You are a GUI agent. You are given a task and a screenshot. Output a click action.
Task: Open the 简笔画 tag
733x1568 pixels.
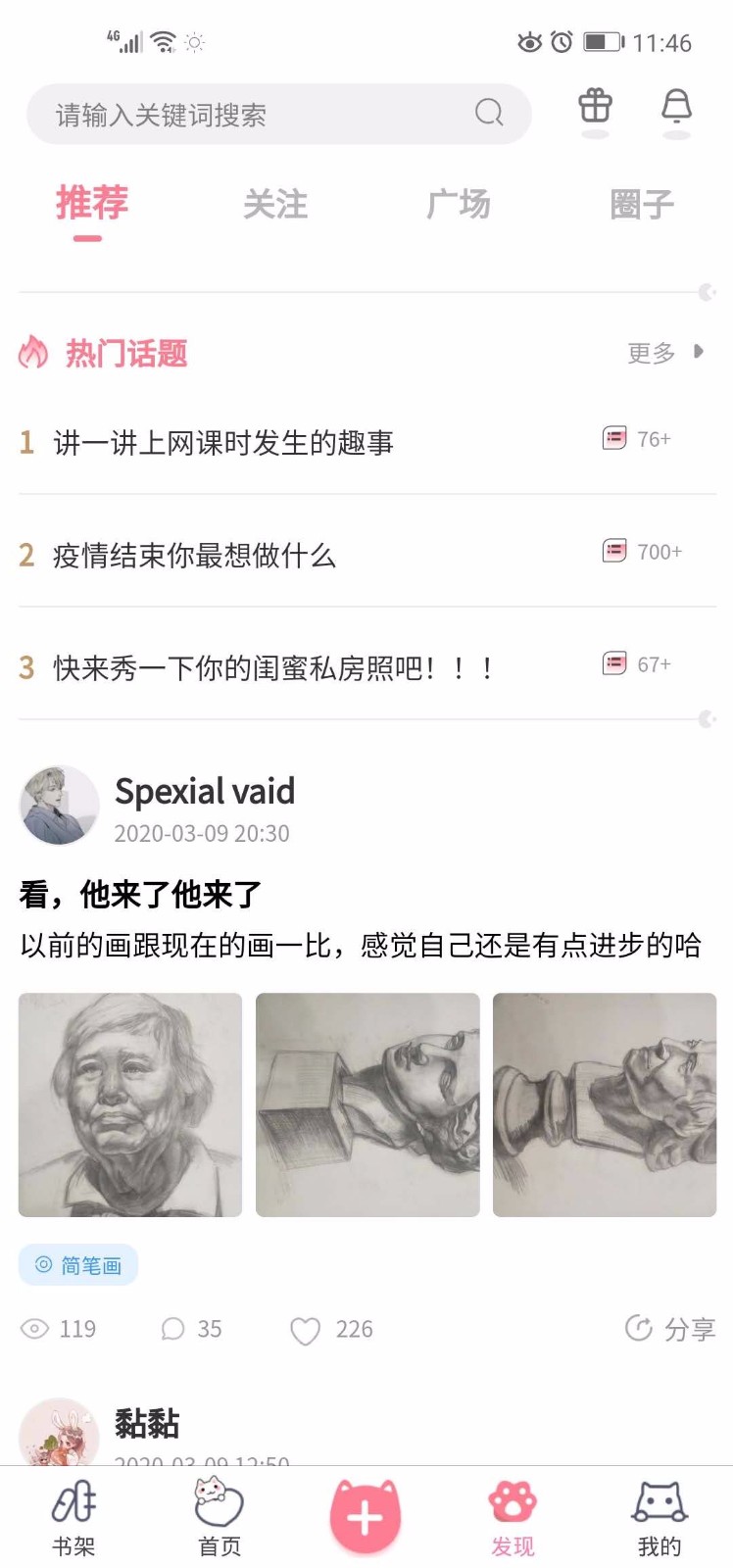[x=78, y=1264]
